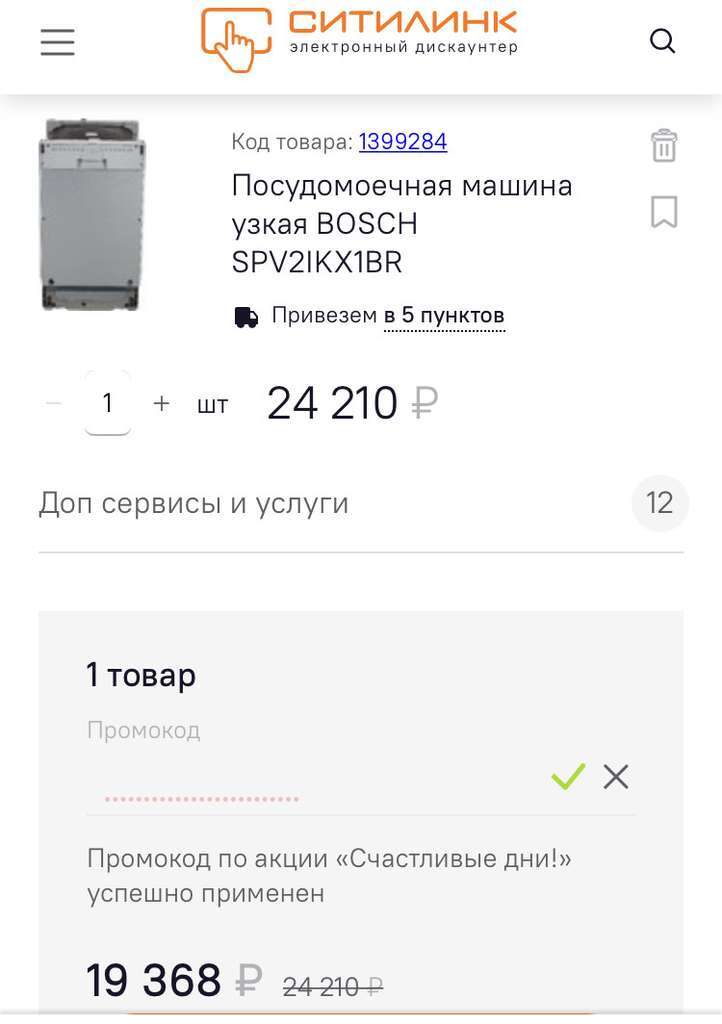
Task: Select product title BOSCH SPV2IKX1BR
Action: [x=400, y=223]
